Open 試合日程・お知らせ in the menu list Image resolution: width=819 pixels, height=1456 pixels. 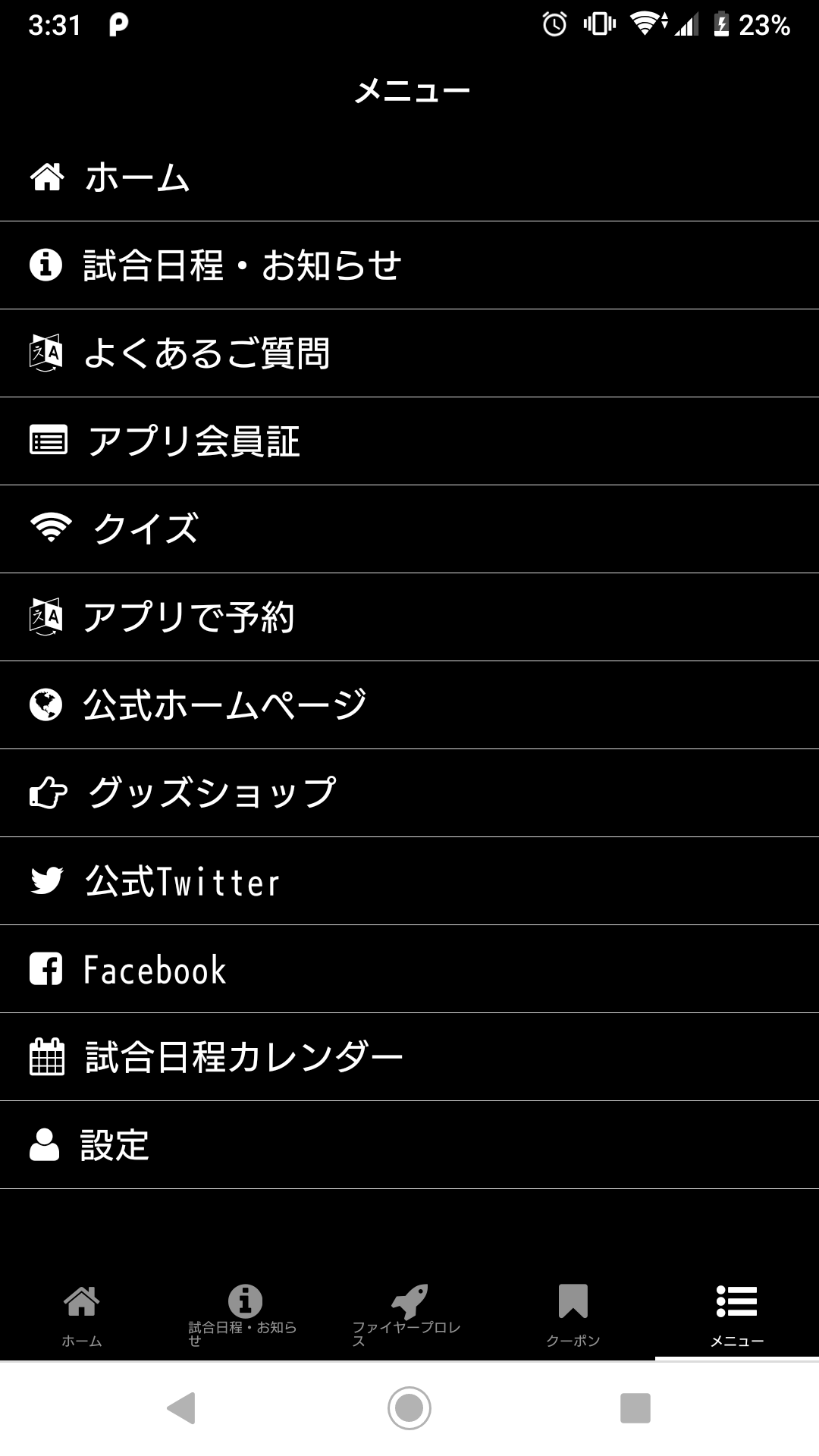(x=243, y=265)
